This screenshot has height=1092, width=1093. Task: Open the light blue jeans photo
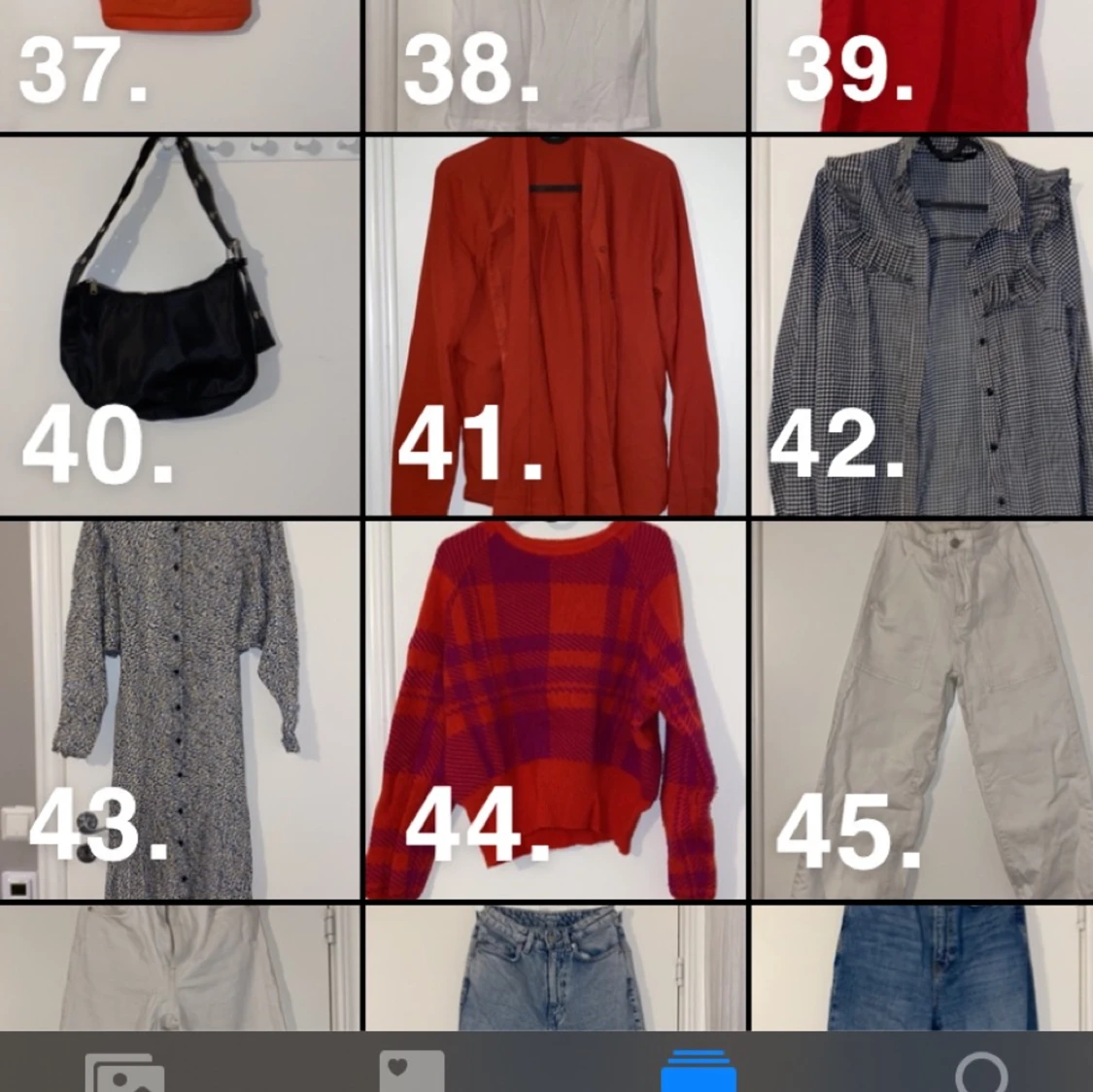(x=556, y=967)
